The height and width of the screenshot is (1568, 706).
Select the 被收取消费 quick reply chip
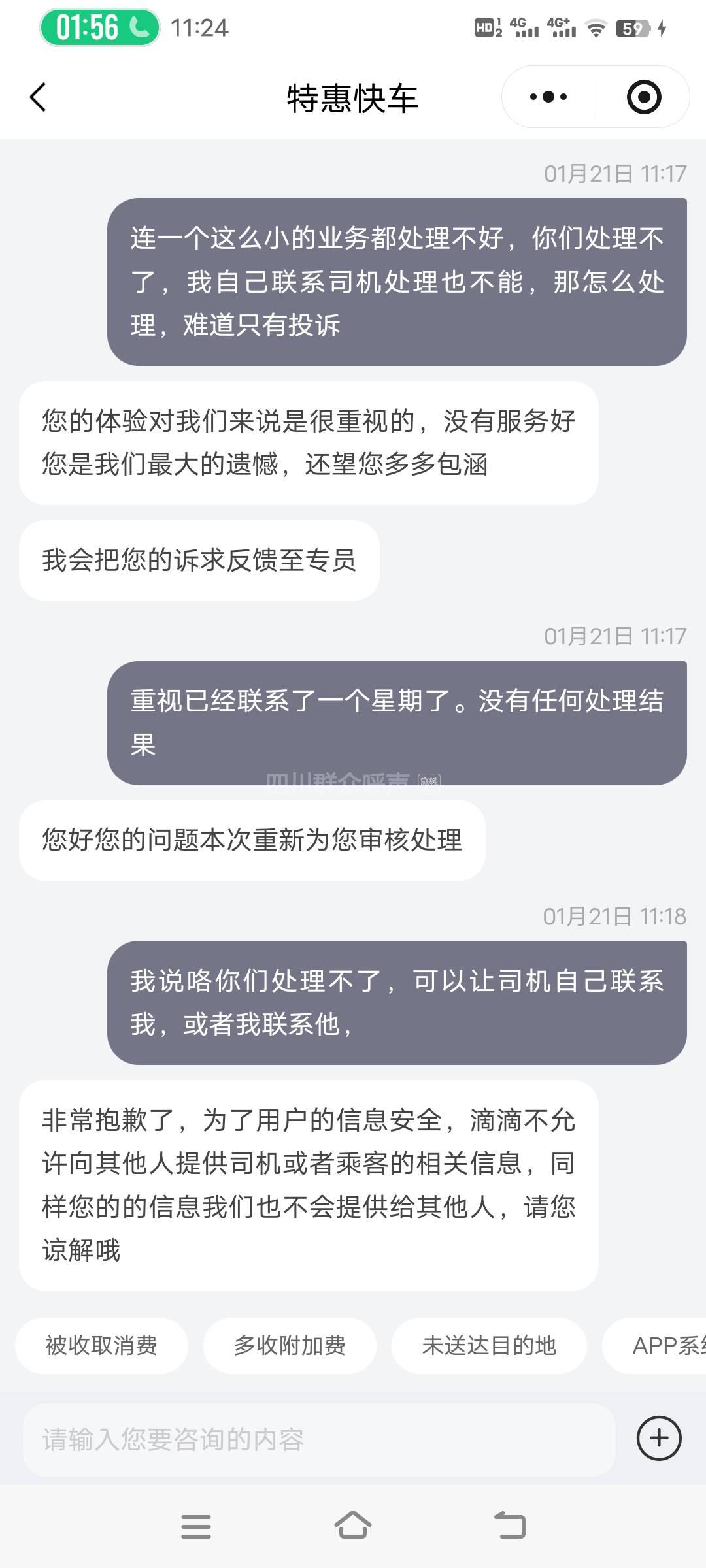(x=101, y=1345)
